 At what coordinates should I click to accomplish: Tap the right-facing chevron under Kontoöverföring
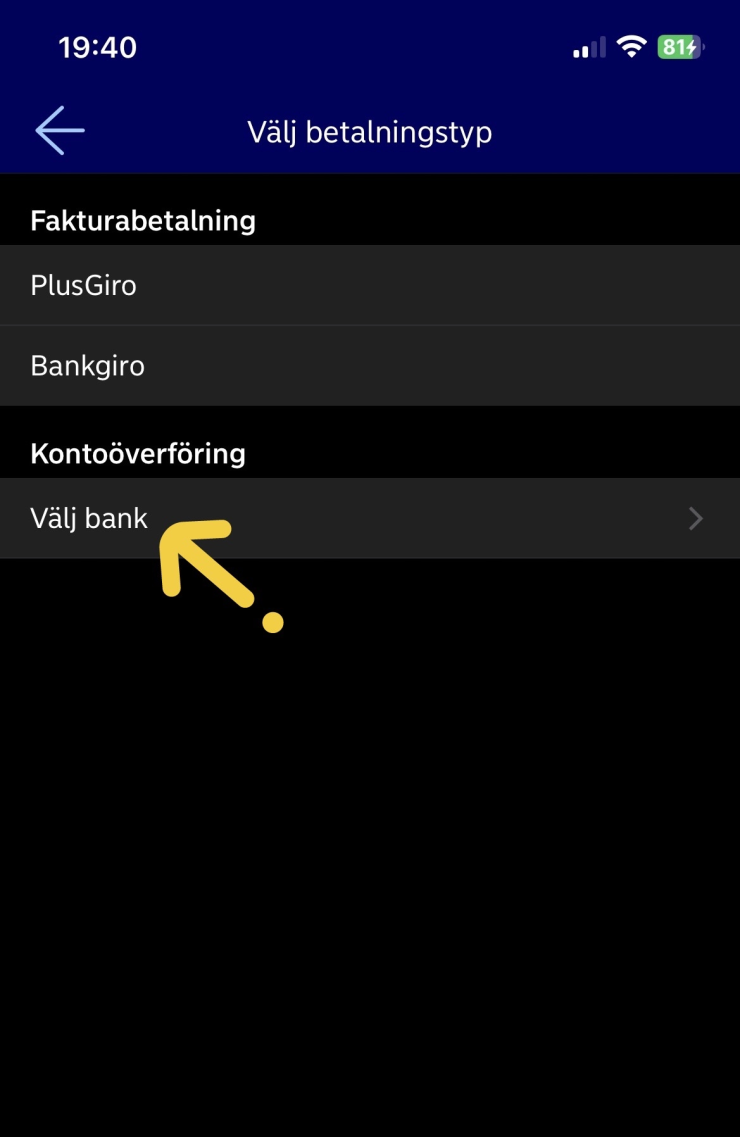click(695, 518)
